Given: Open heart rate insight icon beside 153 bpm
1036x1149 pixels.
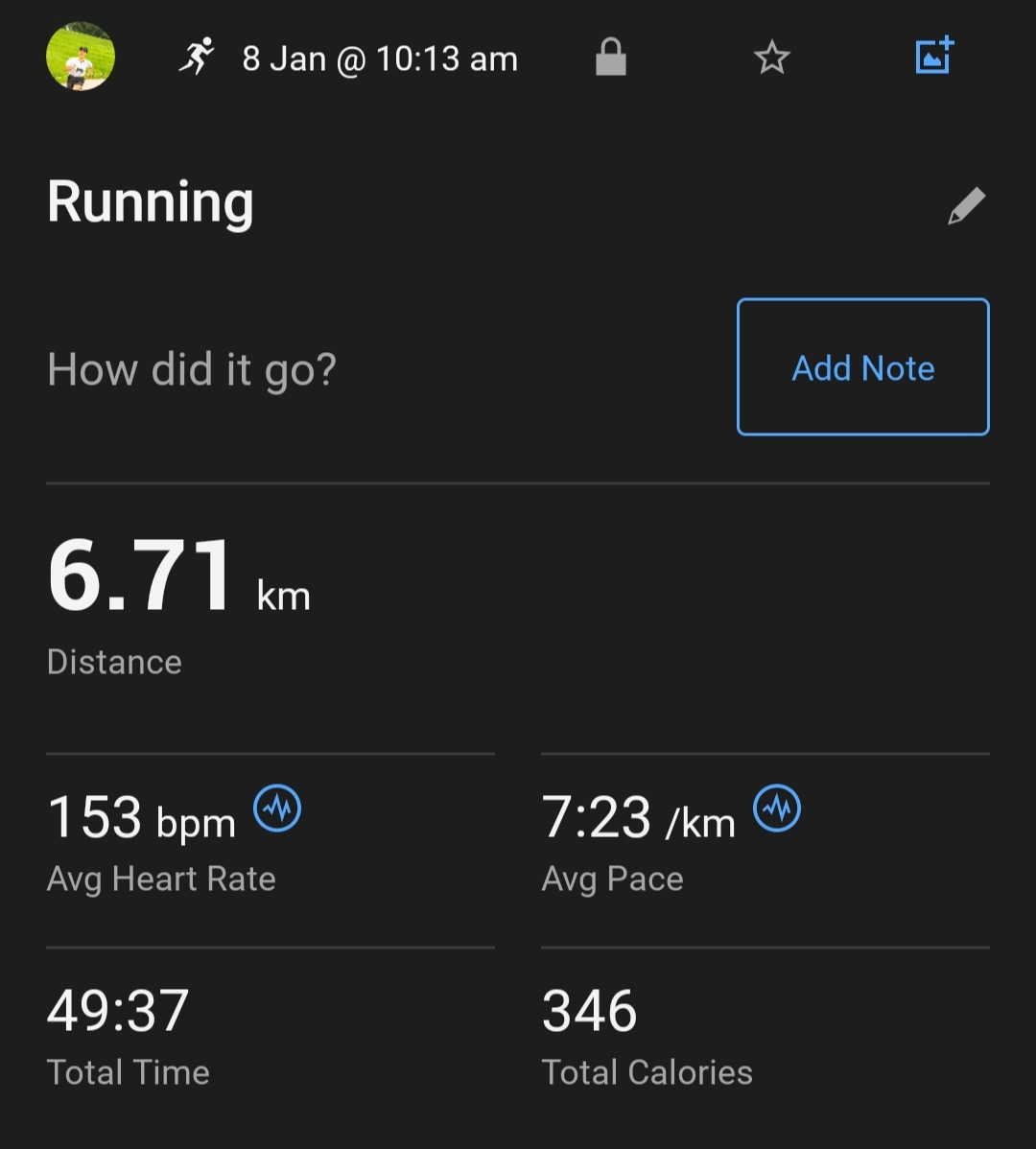Looking at the screenshot, I should click(277, 809).
